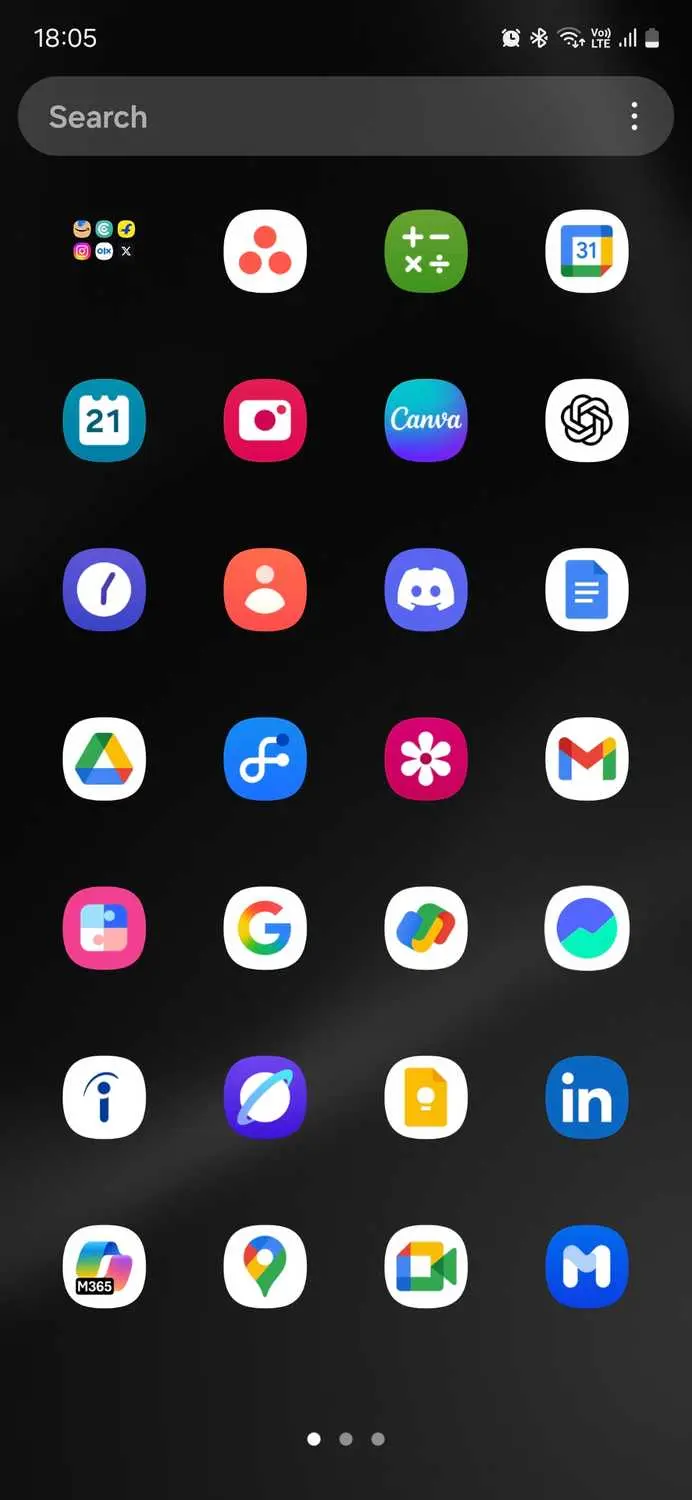Open Google Drive
This screenshot has height=1500, width=692.
104,759
